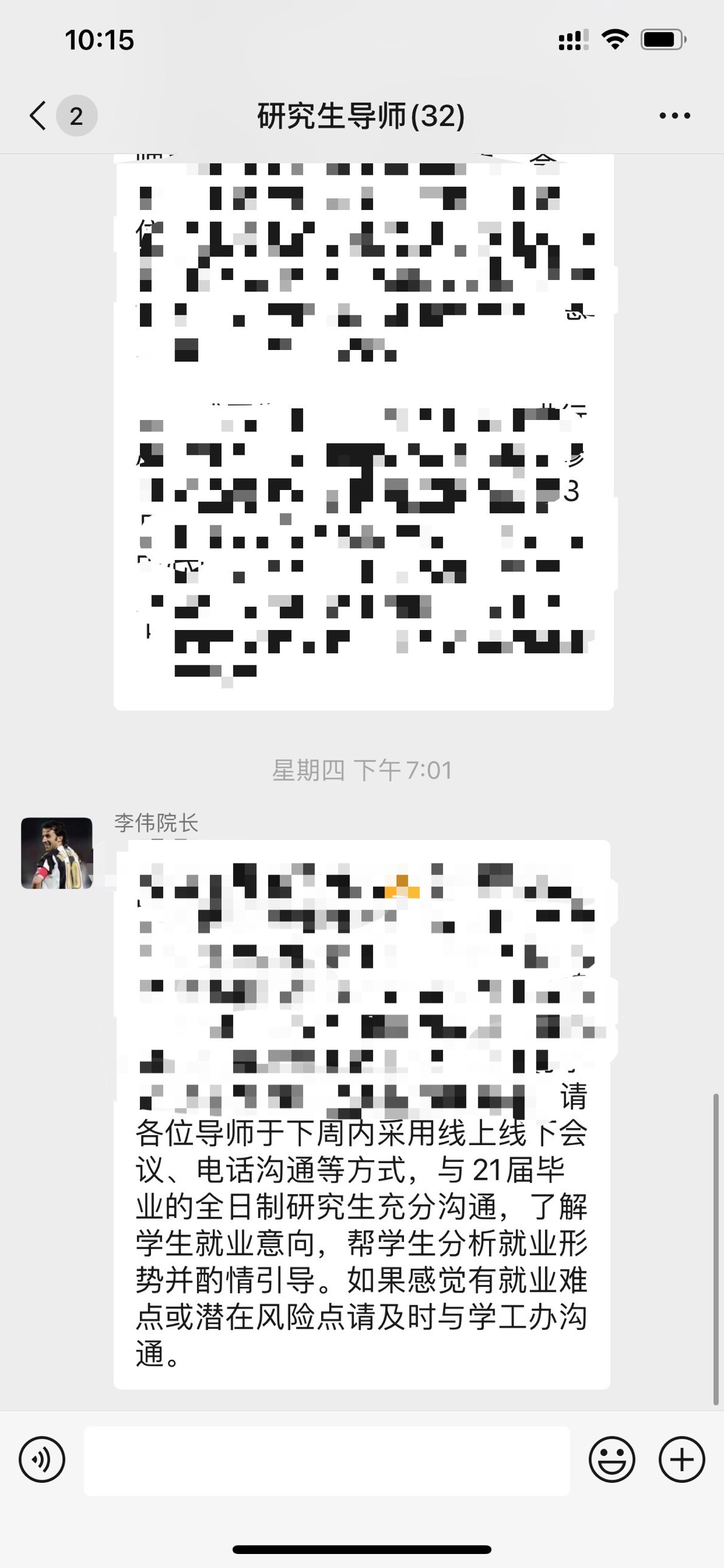The image size is (724, 1568).
Task: Go back to the chat list
Action: coord(39,116)
